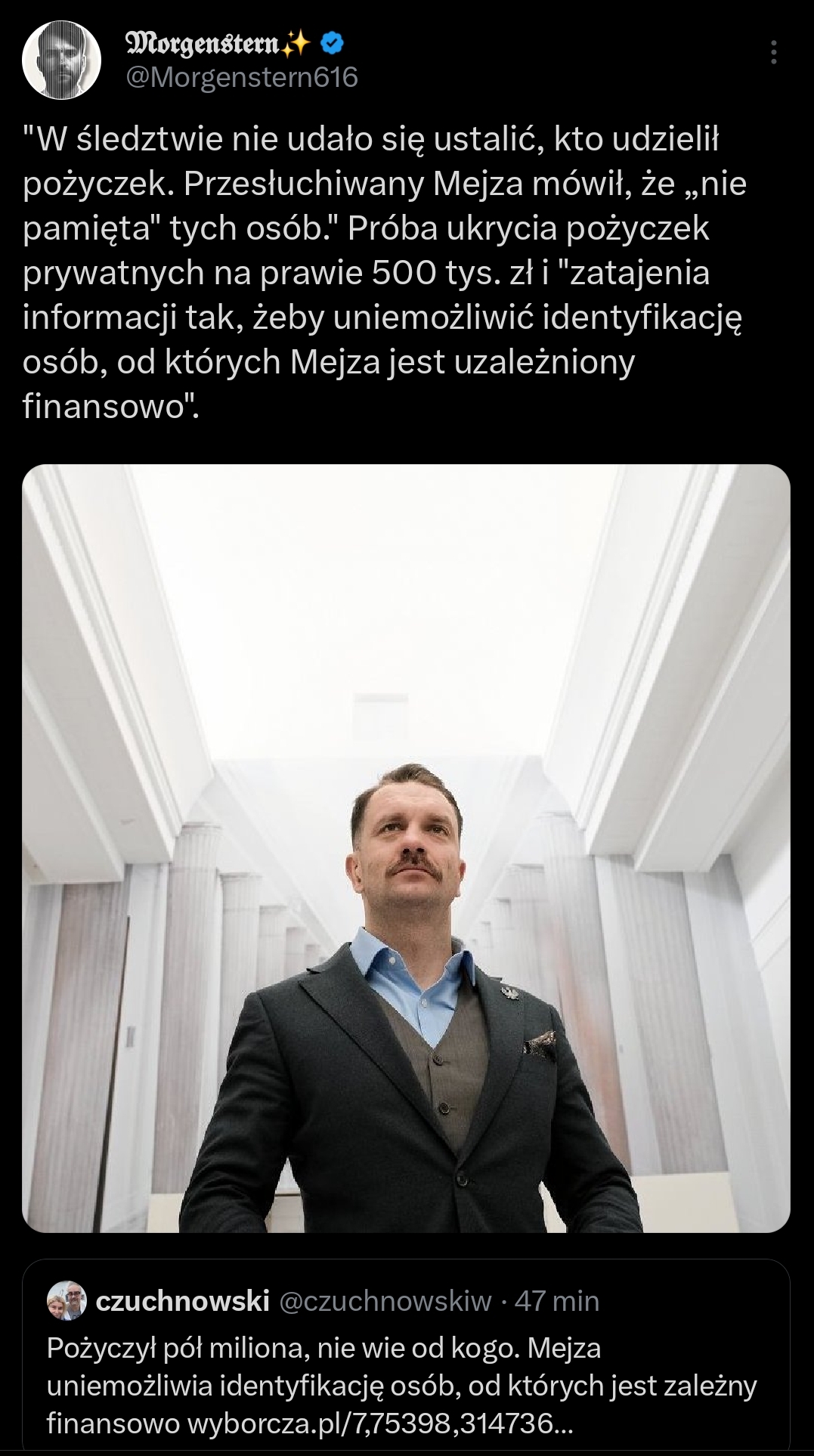
Task: Open Morgenstern's profile avatar
Action: (62, 60)
